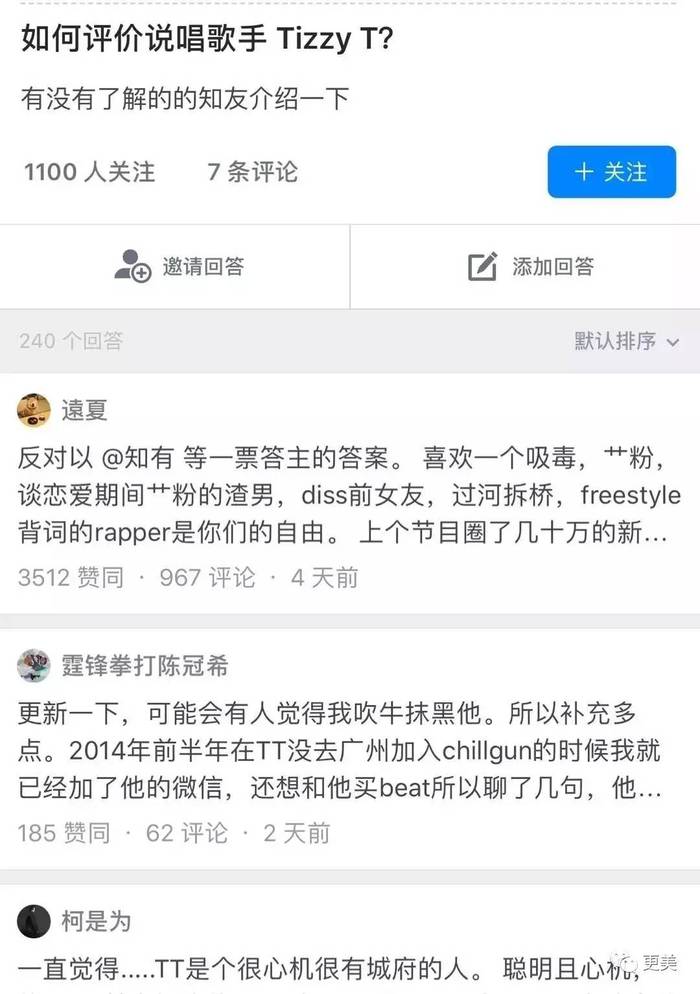
Task: Open the 默认排序 sort dropdown
Action: click(627, 341)
